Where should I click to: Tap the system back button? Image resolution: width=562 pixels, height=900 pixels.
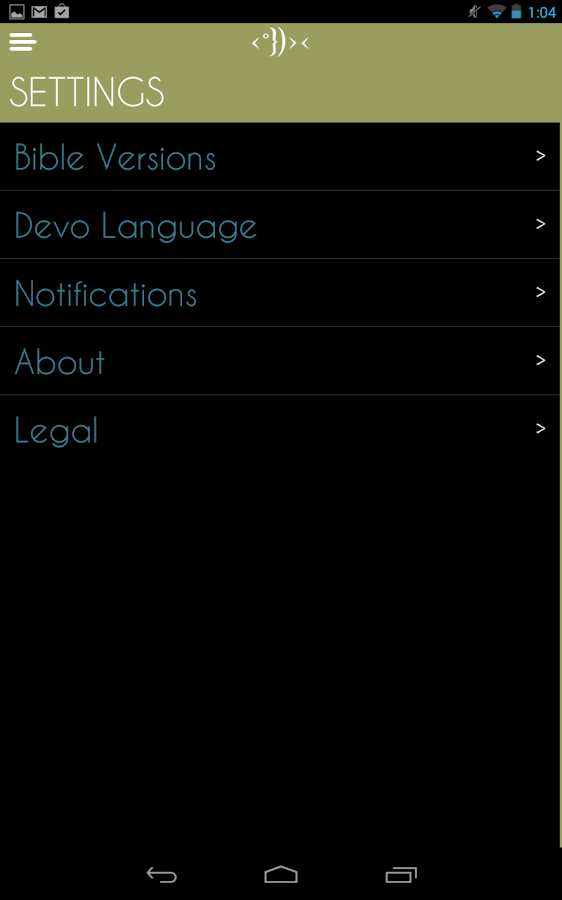point(162,875)
